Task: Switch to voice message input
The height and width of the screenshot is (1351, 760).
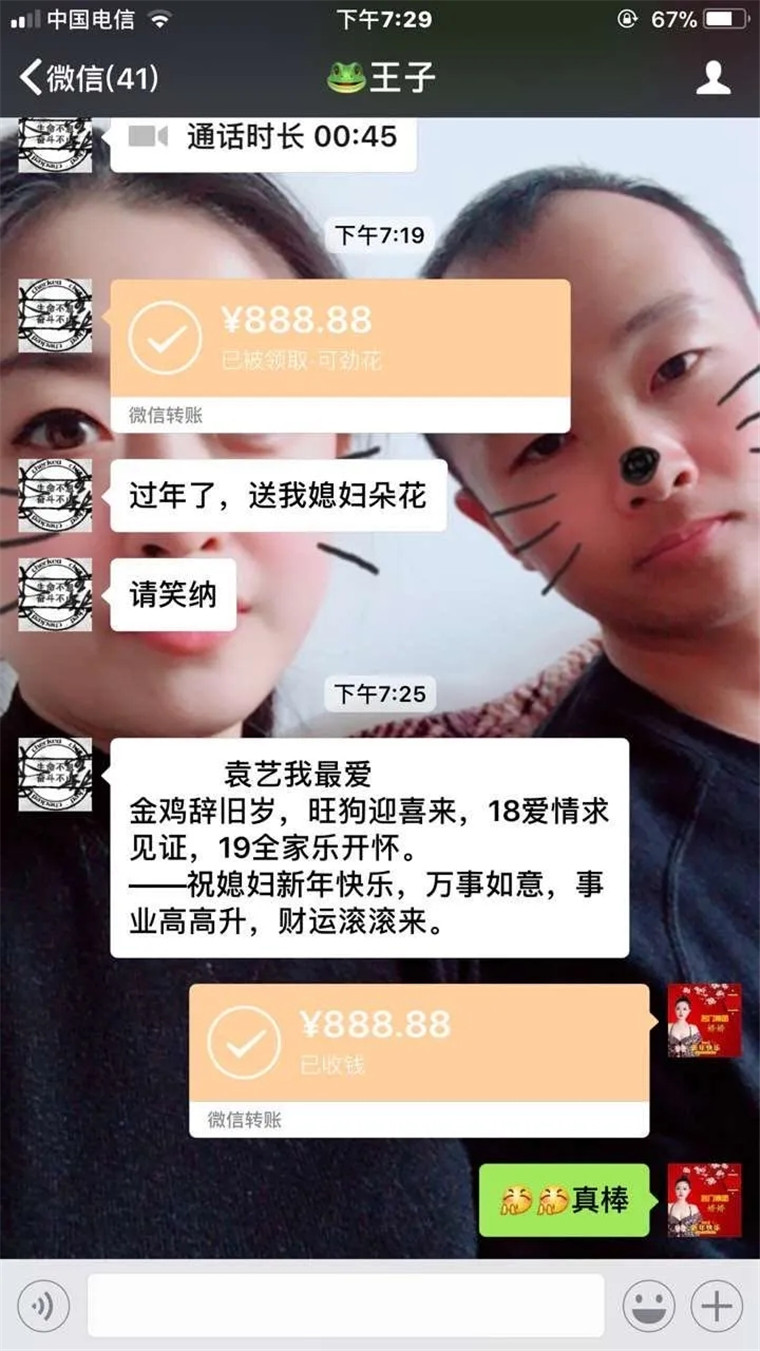Action: [x=42, y=1304]
